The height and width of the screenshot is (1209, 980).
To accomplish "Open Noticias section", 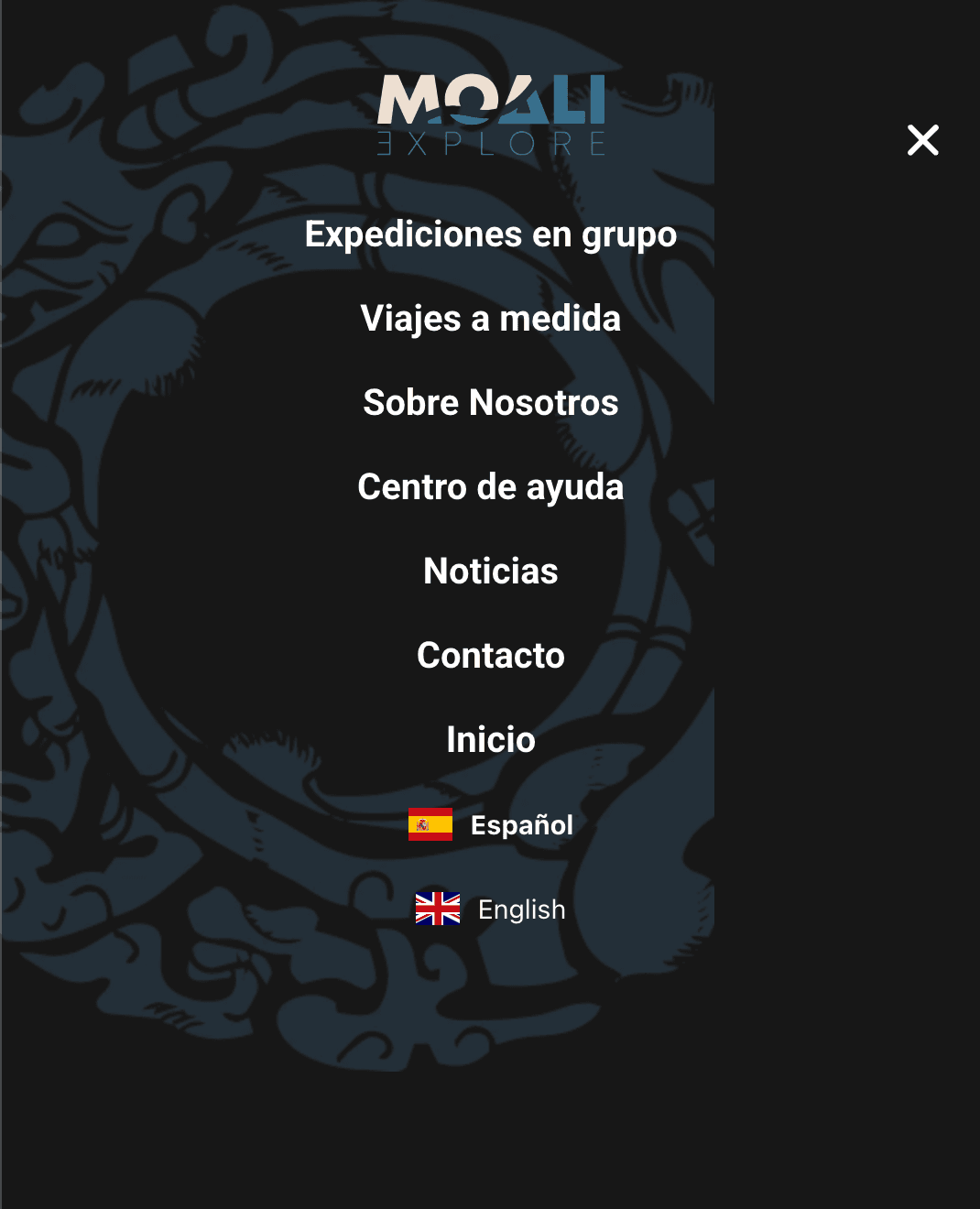I will (491, 572).
